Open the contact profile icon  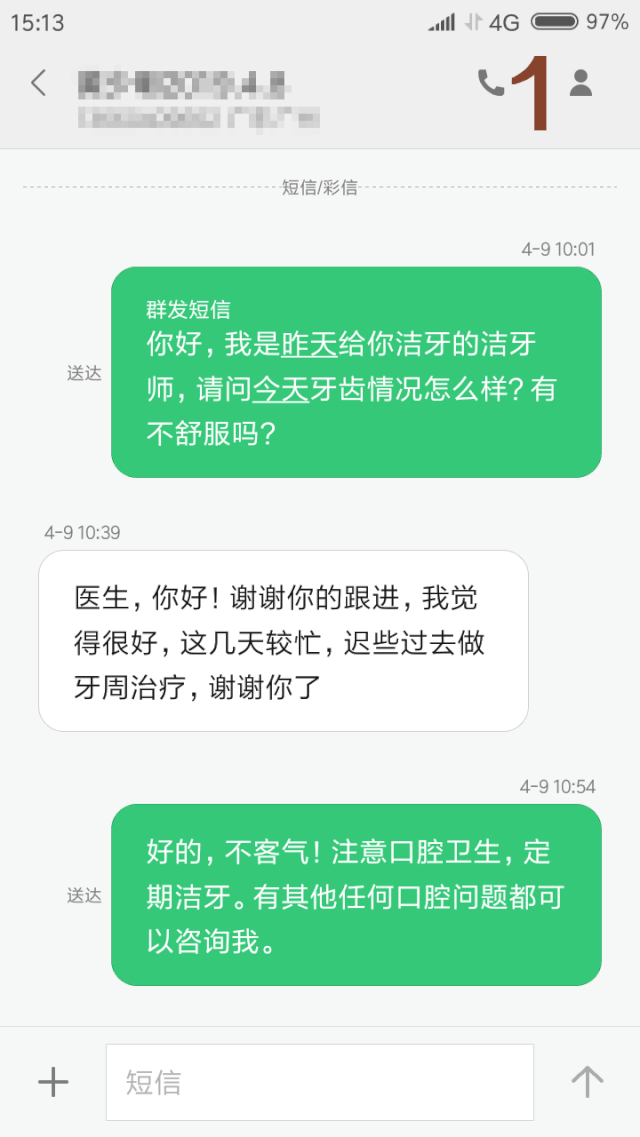(x=581, y=83)
